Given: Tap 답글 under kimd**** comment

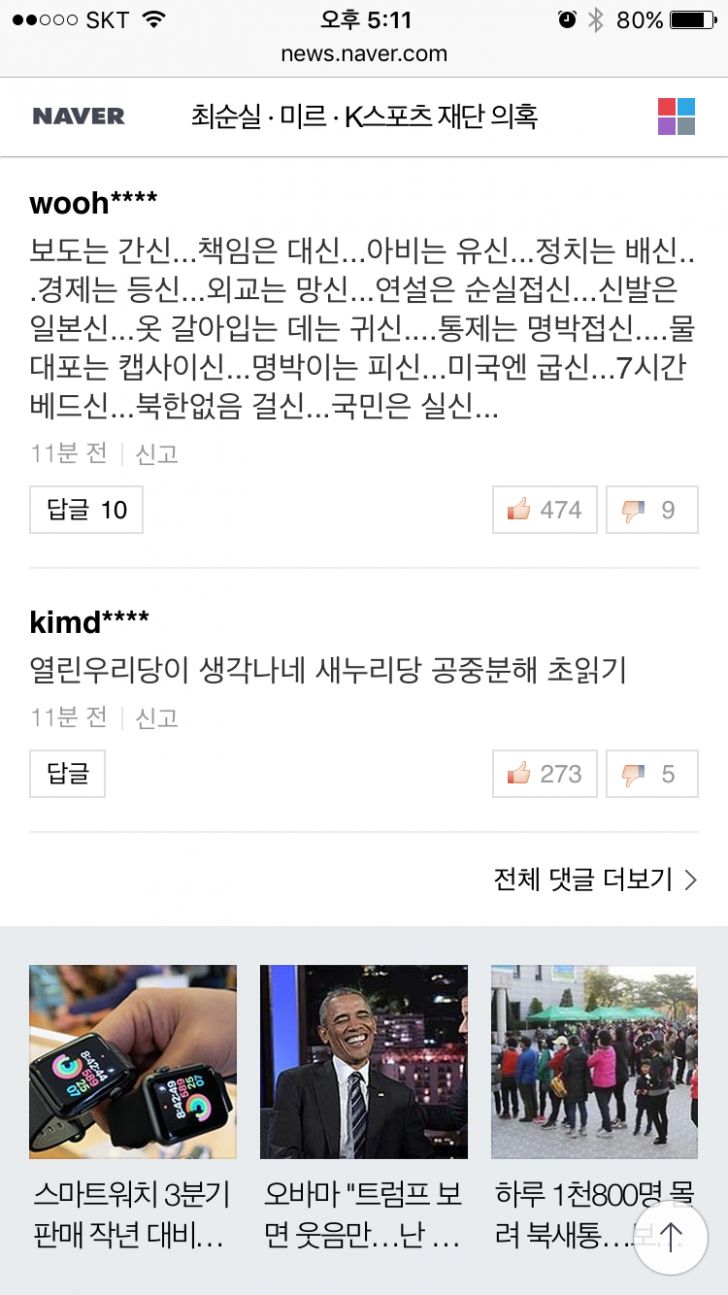Looking at the screenshot, I should pyautogui.click(x=67, y=774).
